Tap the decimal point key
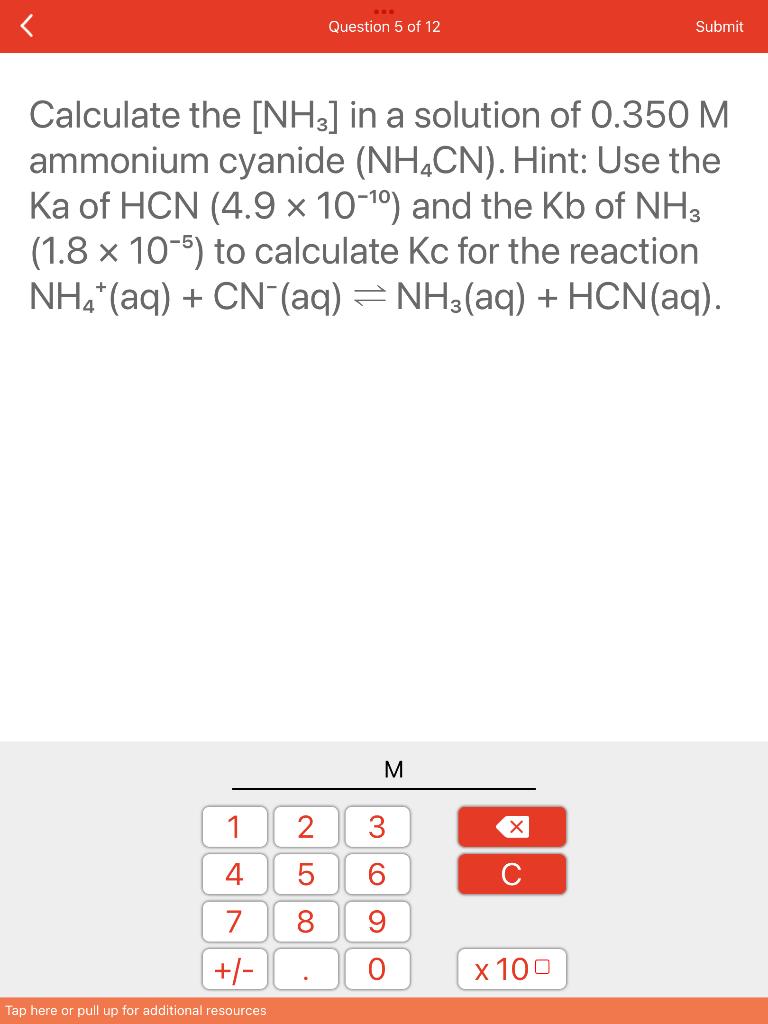The image size is (768, 1024). click(305, 968)
